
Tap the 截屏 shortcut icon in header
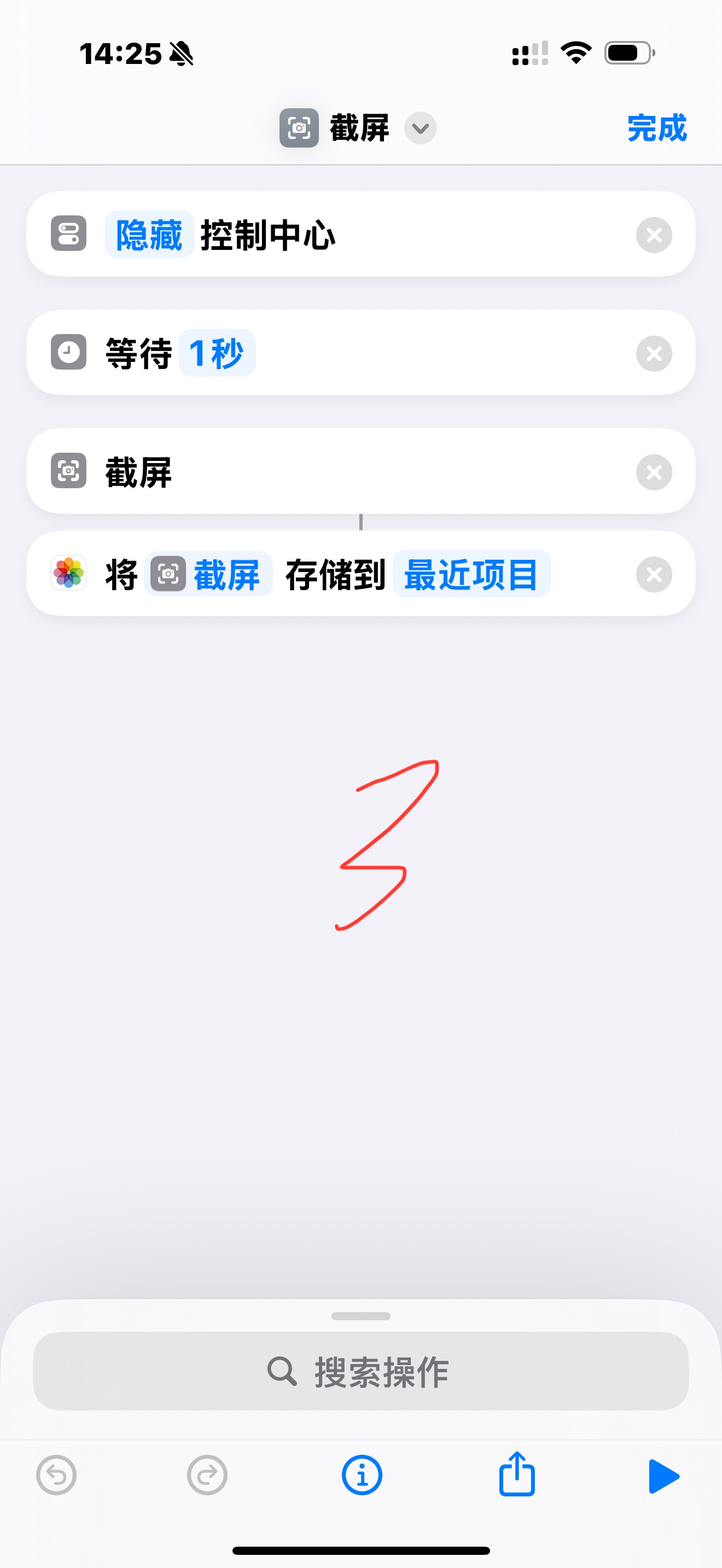tap(299, 128)
